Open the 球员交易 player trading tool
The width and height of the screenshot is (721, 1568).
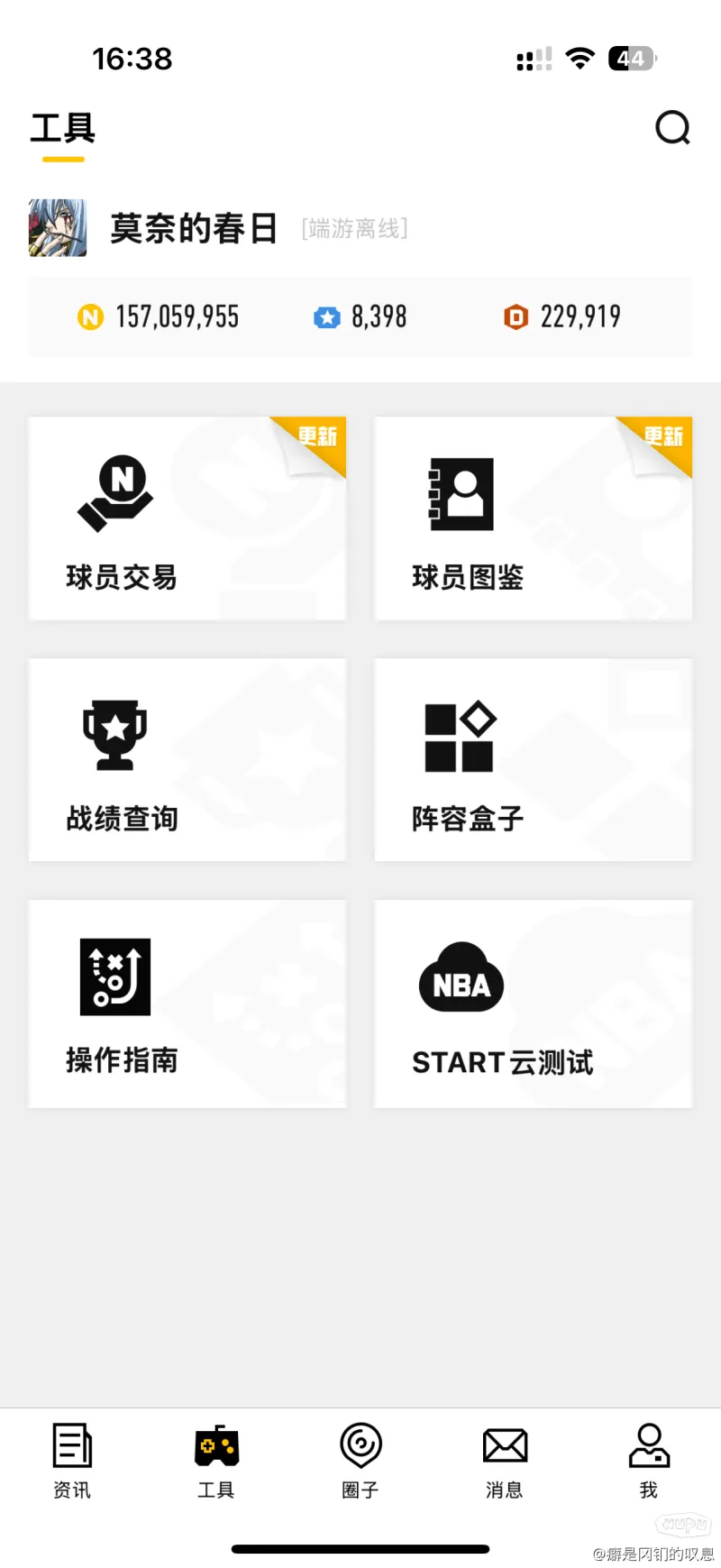pos(187,518)
